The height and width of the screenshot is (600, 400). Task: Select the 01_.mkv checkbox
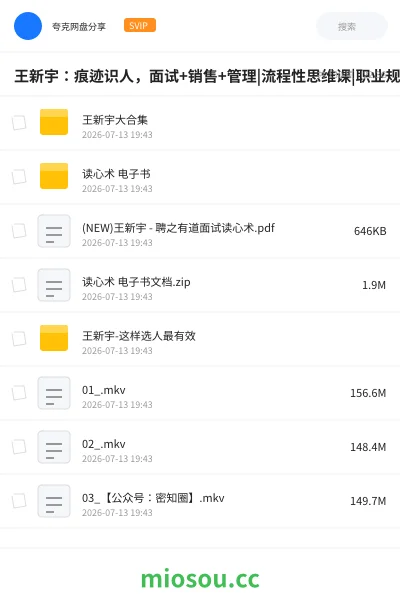(19, 393)
